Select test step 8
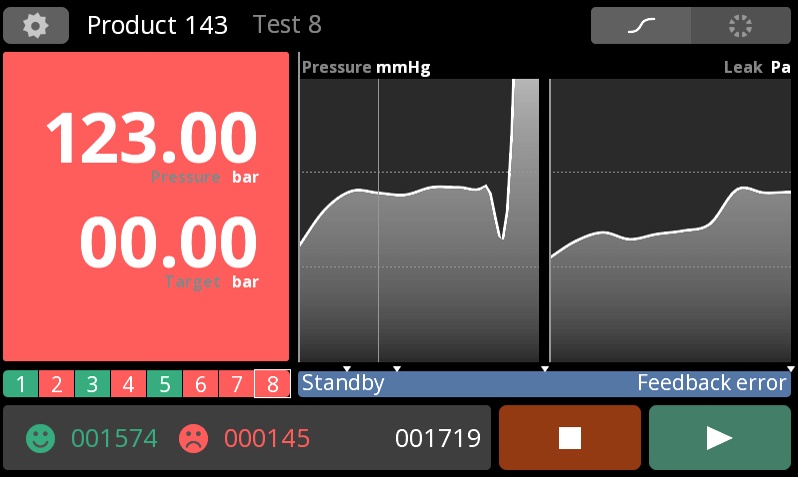Screen dimensions: 798x477 click(x=272, y=384)
